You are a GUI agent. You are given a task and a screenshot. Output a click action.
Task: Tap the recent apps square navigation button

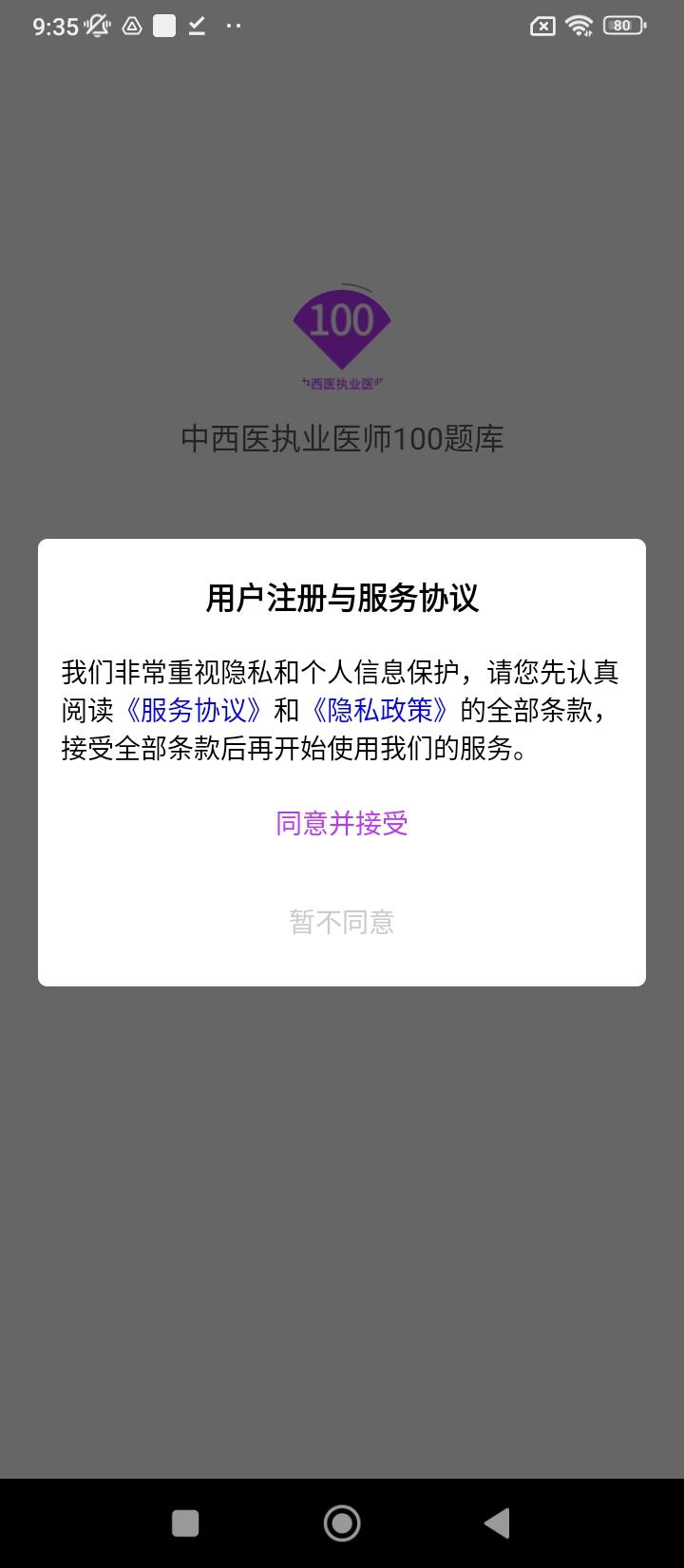pos(185,1521)
